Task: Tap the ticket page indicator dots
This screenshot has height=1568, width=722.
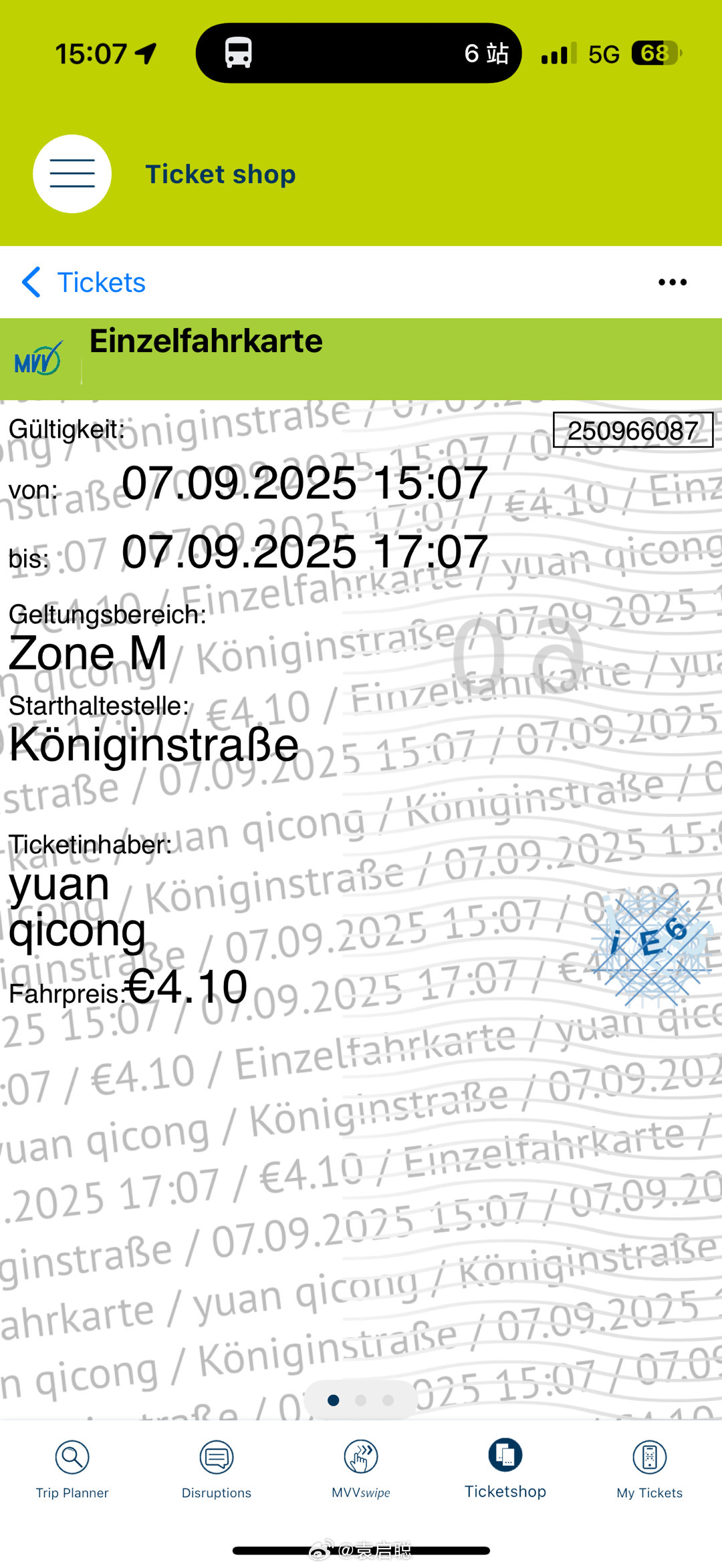Action: 360,1400
